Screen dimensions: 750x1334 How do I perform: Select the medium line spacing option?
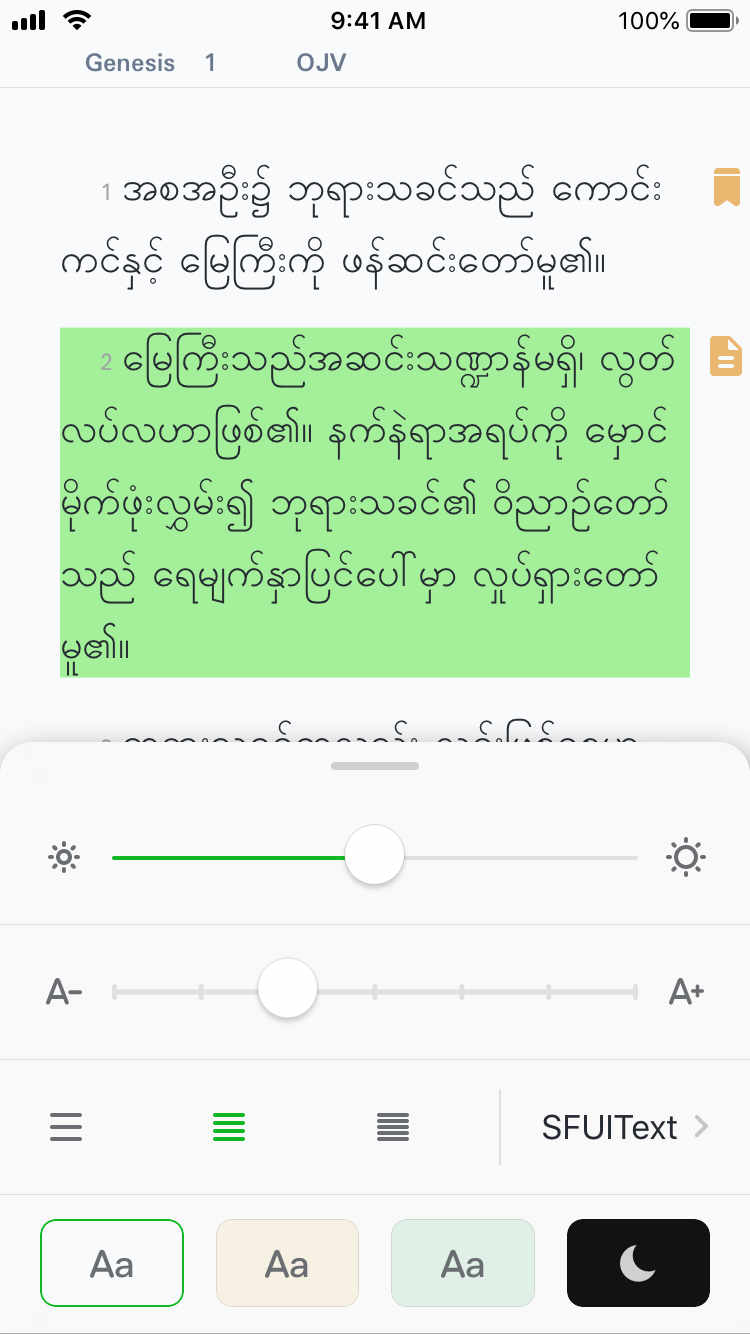point(229,1128)
